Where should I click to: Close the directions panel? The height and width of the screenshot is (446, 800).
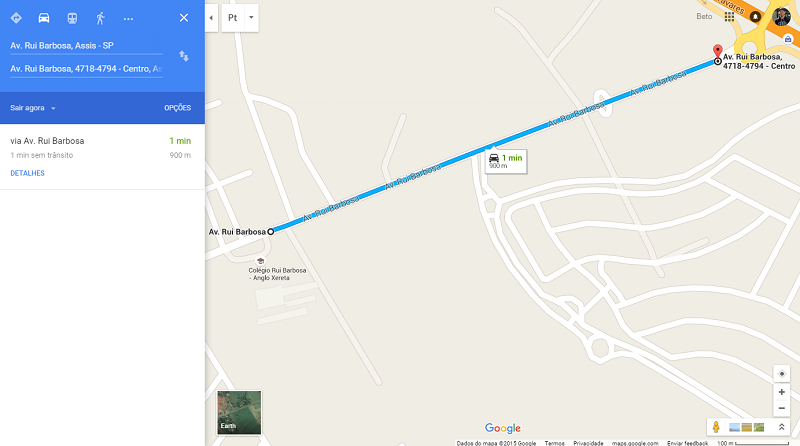[183, 18]
